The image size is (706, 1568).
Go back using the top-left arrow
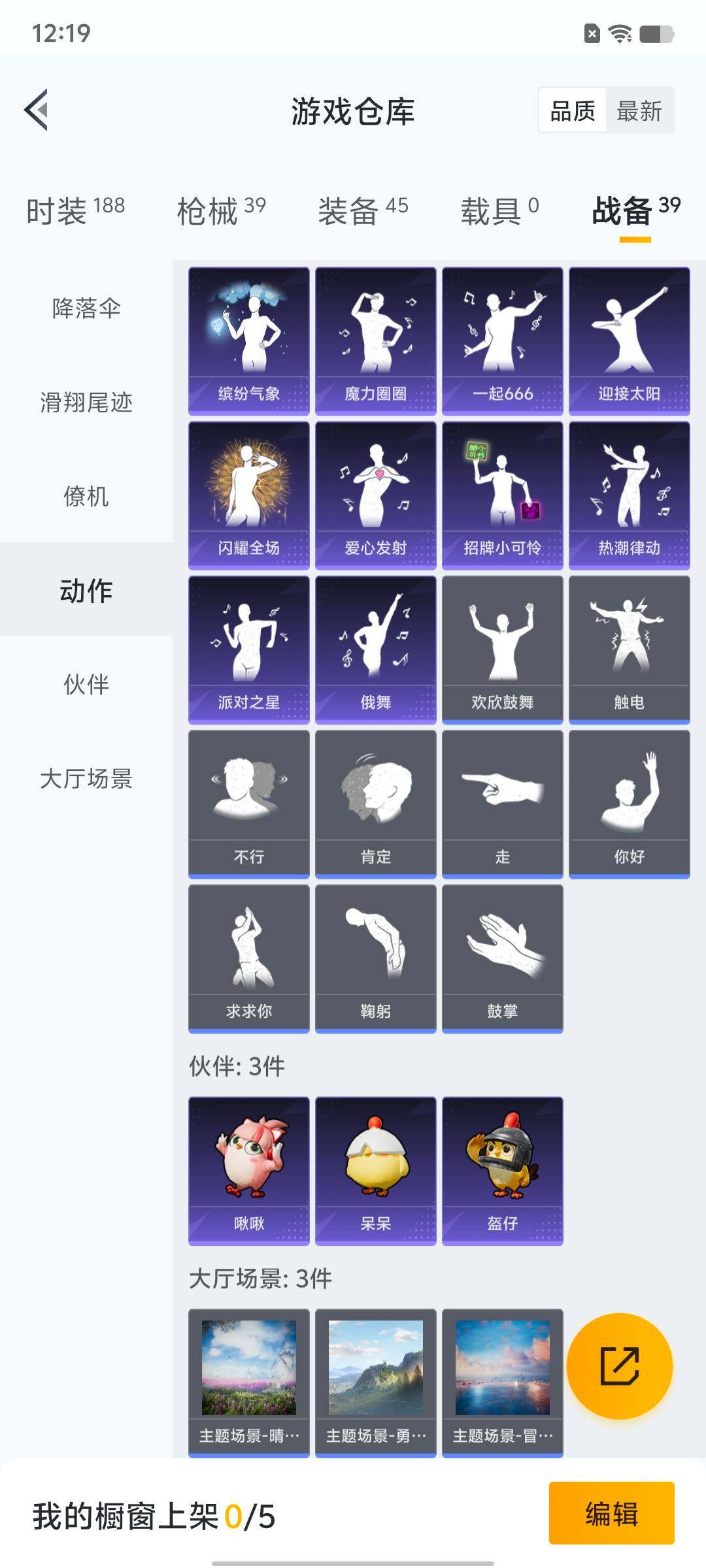37,110
